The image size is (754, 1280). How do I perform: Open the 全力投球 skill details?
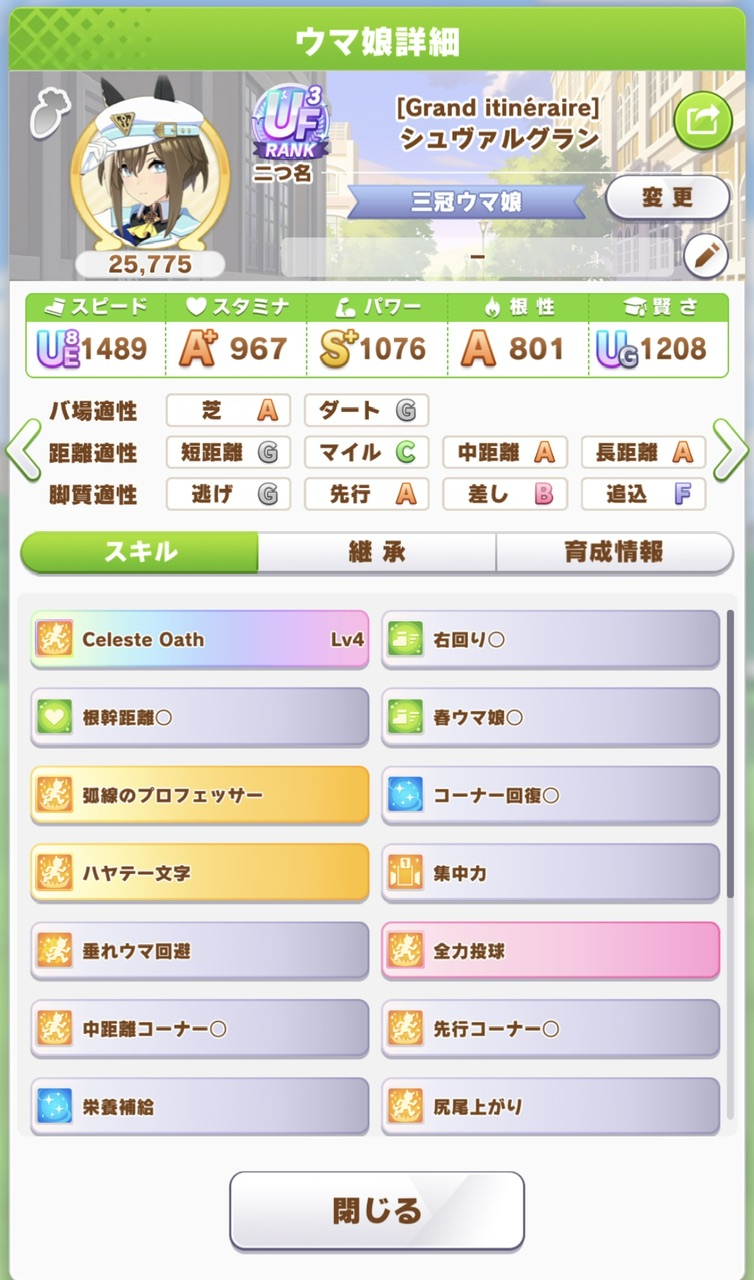[551, 951]
